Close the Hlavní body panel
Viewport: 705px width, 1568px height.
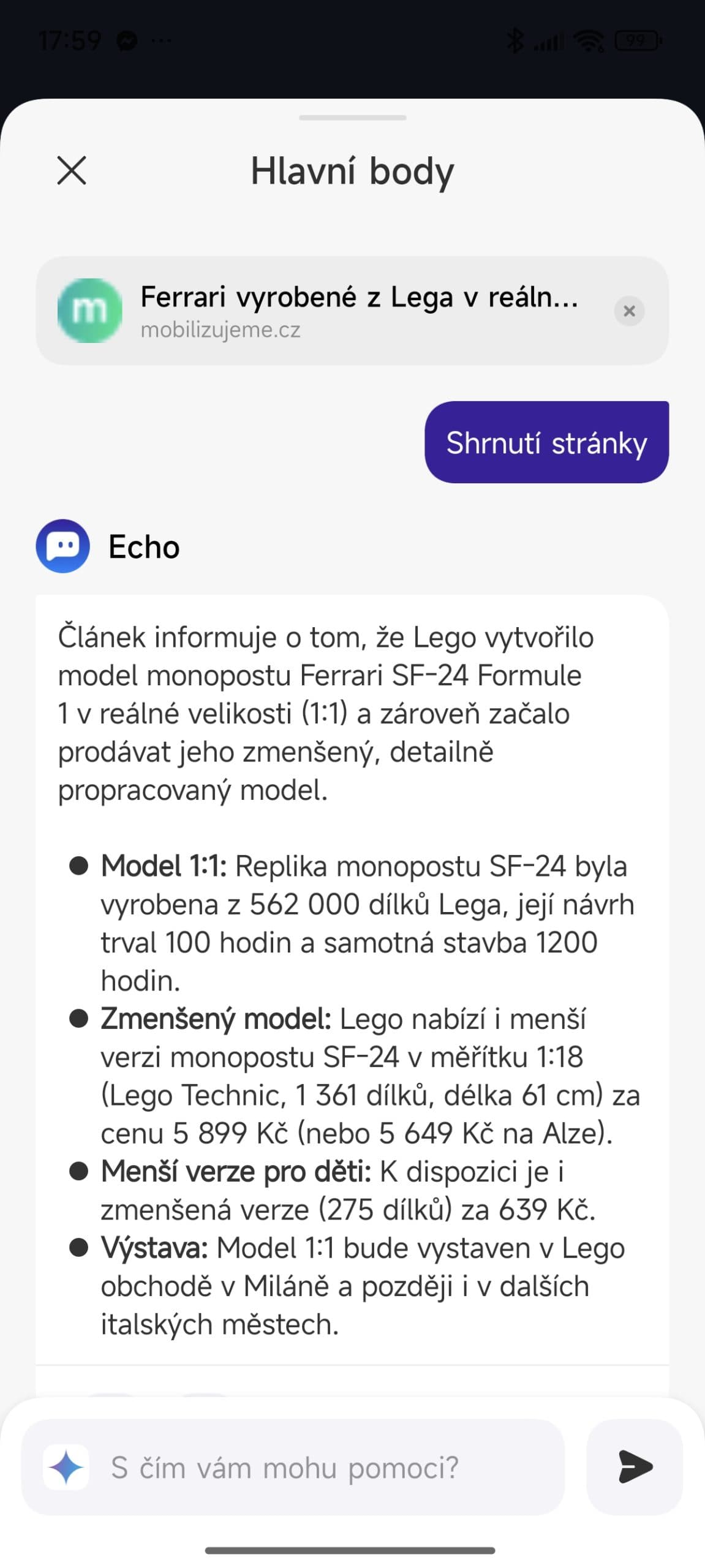[71, 170]
